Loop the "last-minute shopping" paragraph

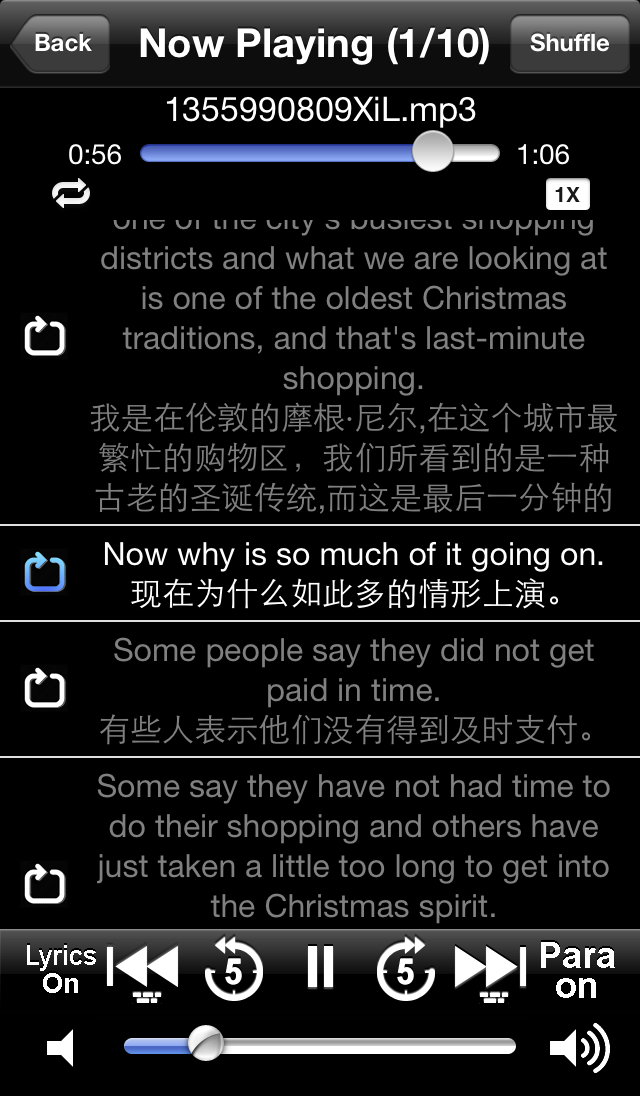tap(45, 337)
